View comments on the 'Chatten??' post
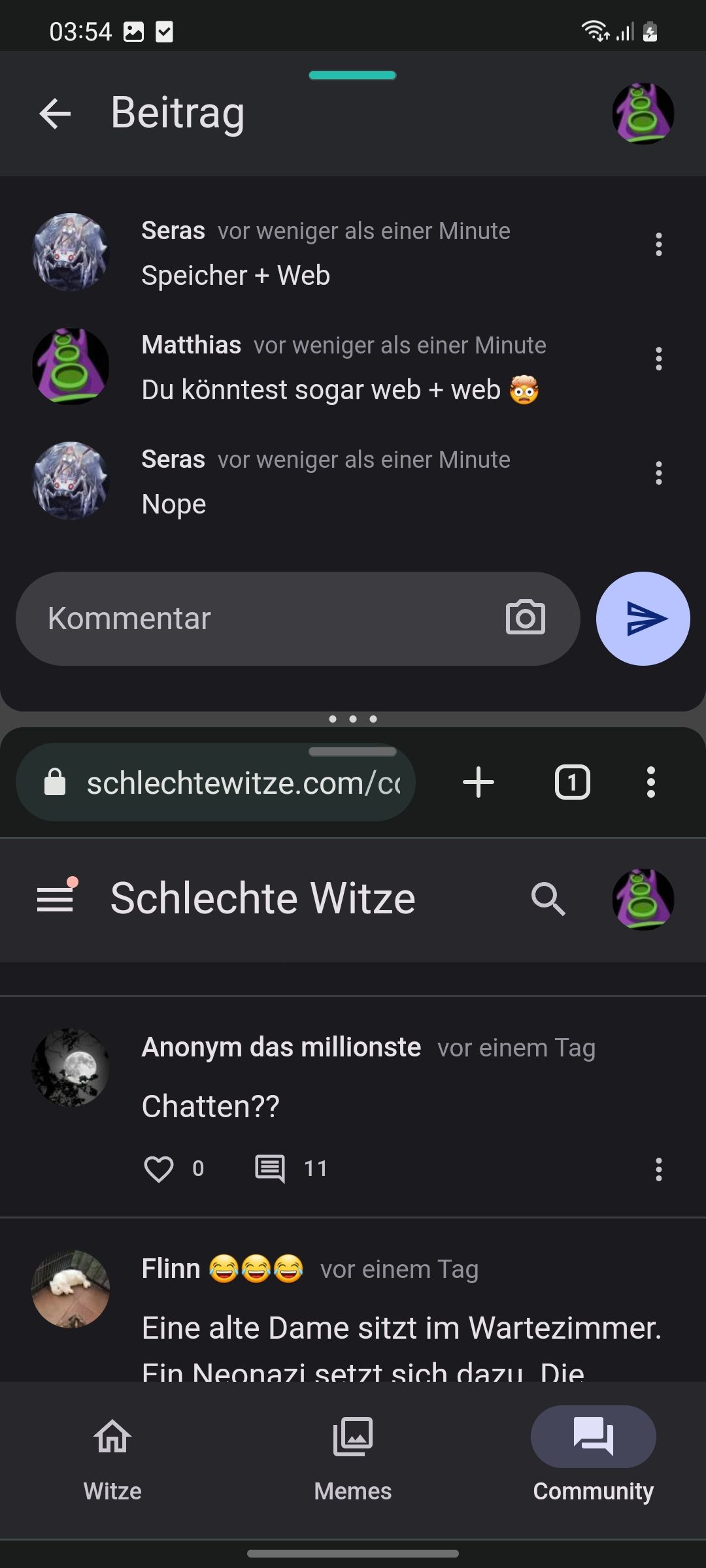 click(270, 1169)
